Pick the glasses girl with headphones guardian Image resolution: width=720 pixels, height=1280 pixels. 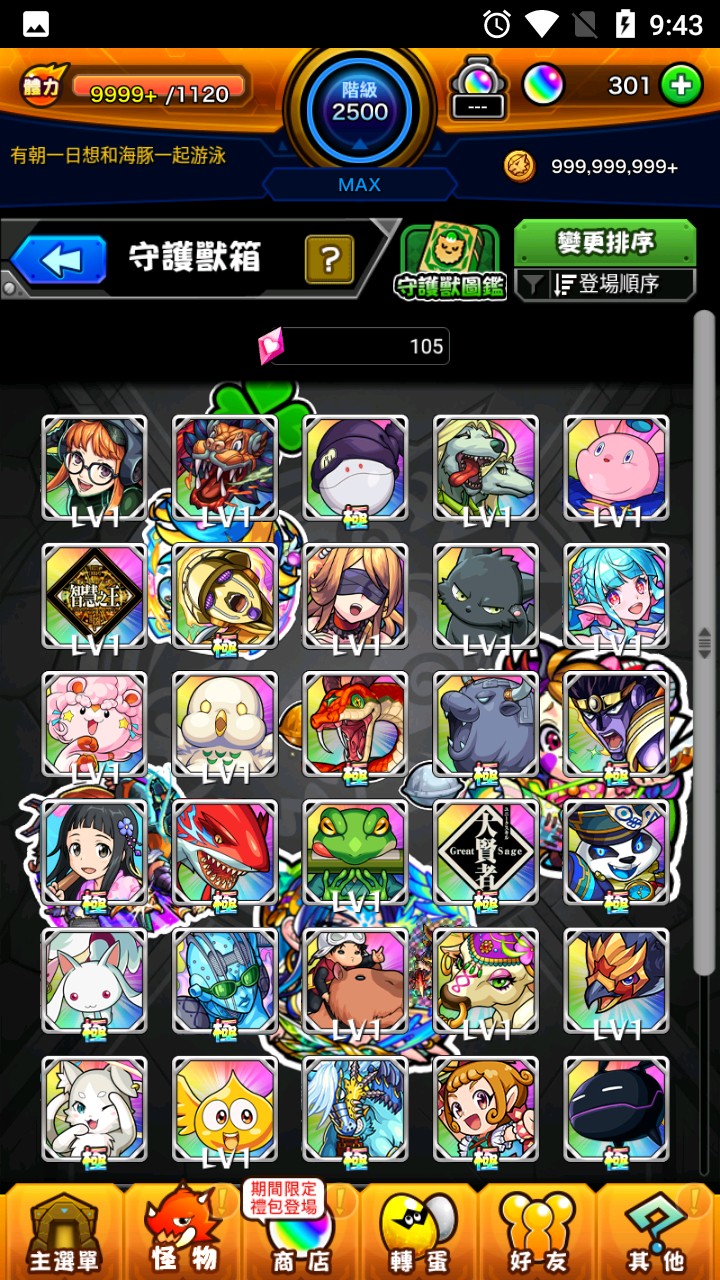point(94,468)
